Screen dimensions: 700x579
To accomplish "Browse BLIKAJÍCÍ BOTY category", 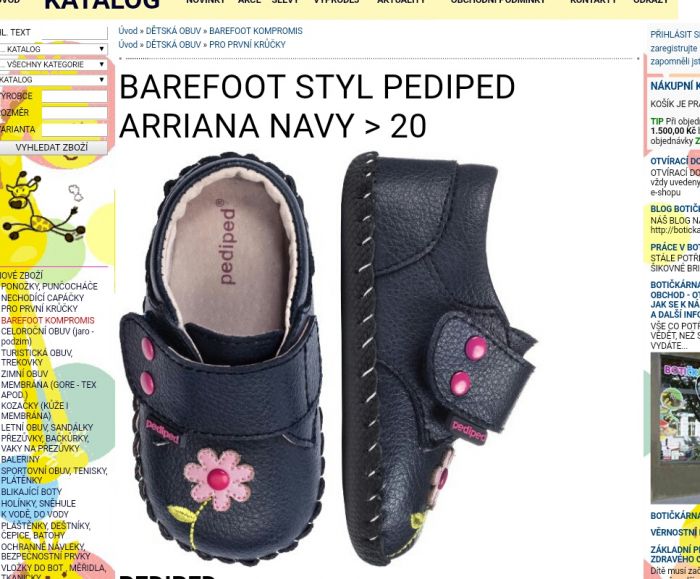I will point(31,492).
